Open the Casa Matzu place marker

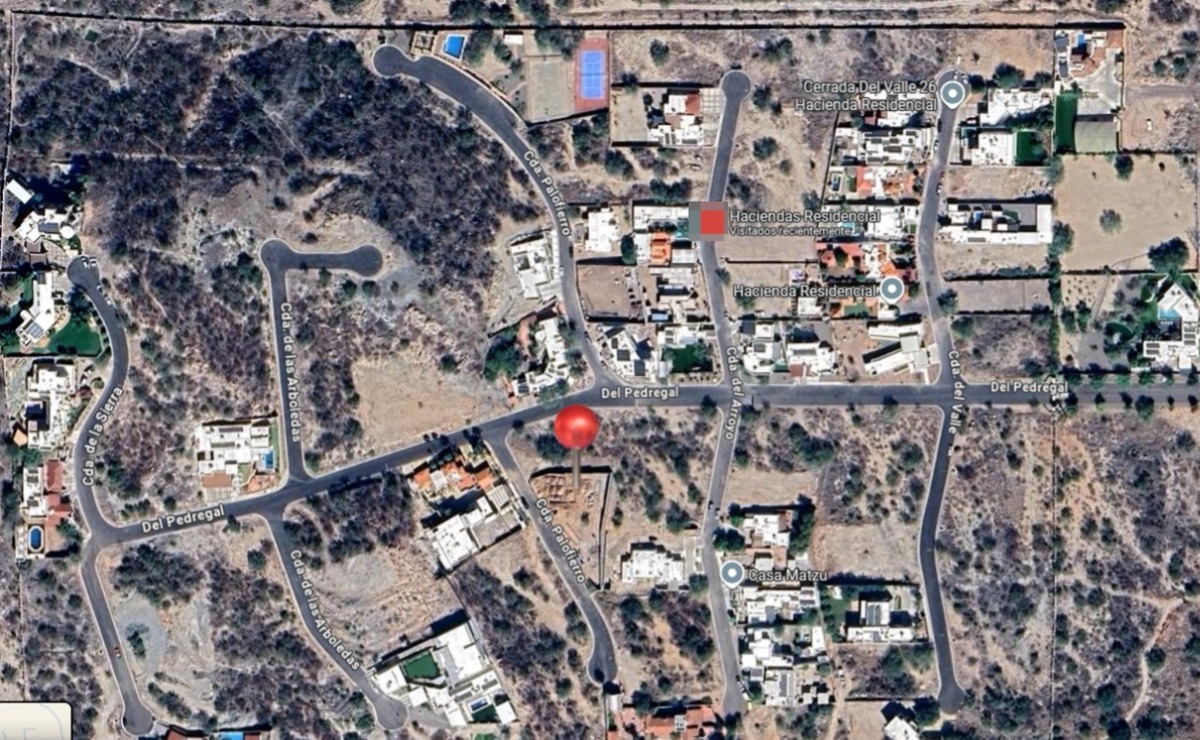click(x=732, y=573)
